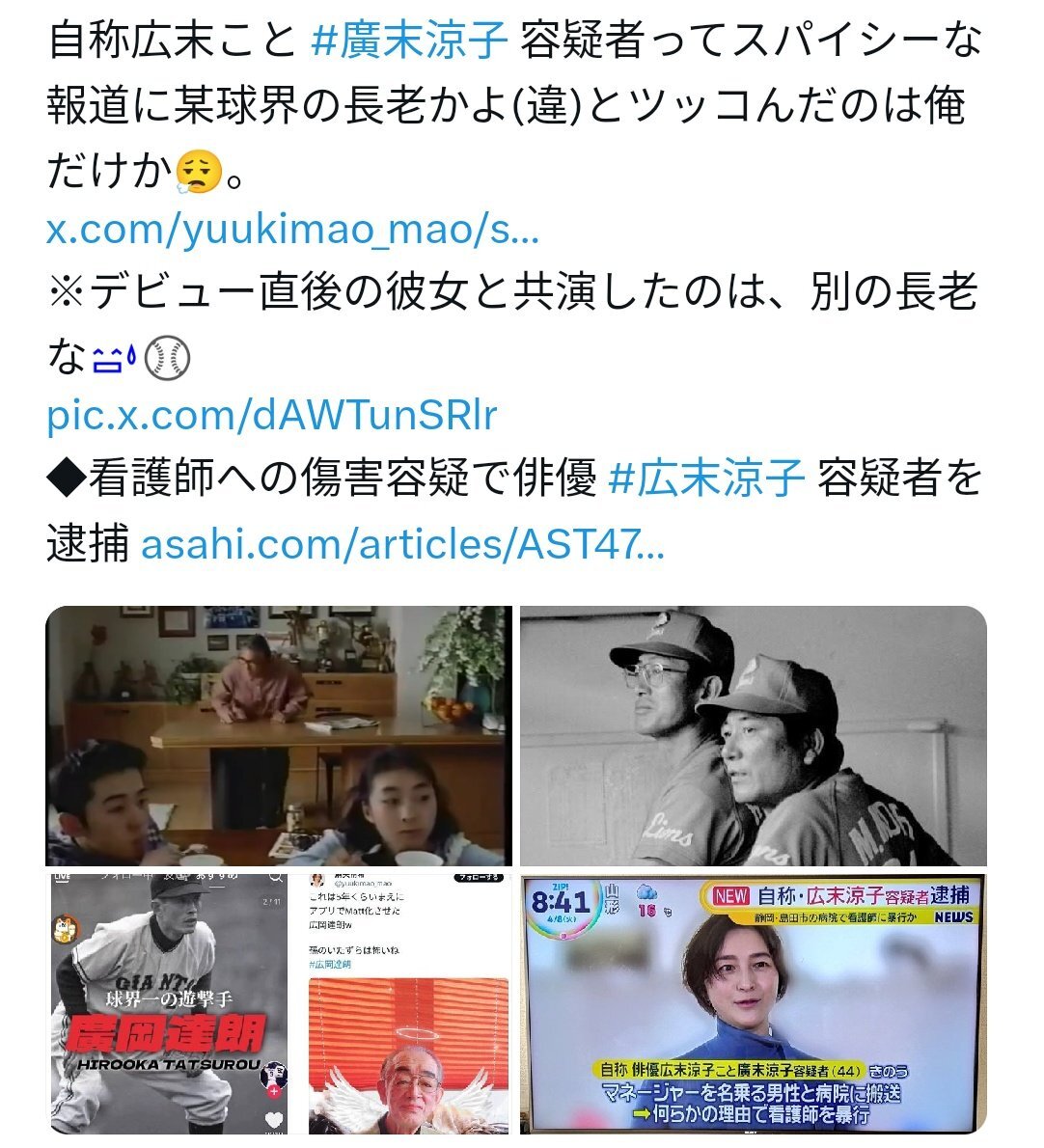
Task: Open the ZIP! news broadcast photo
Action: point(753,1003)
